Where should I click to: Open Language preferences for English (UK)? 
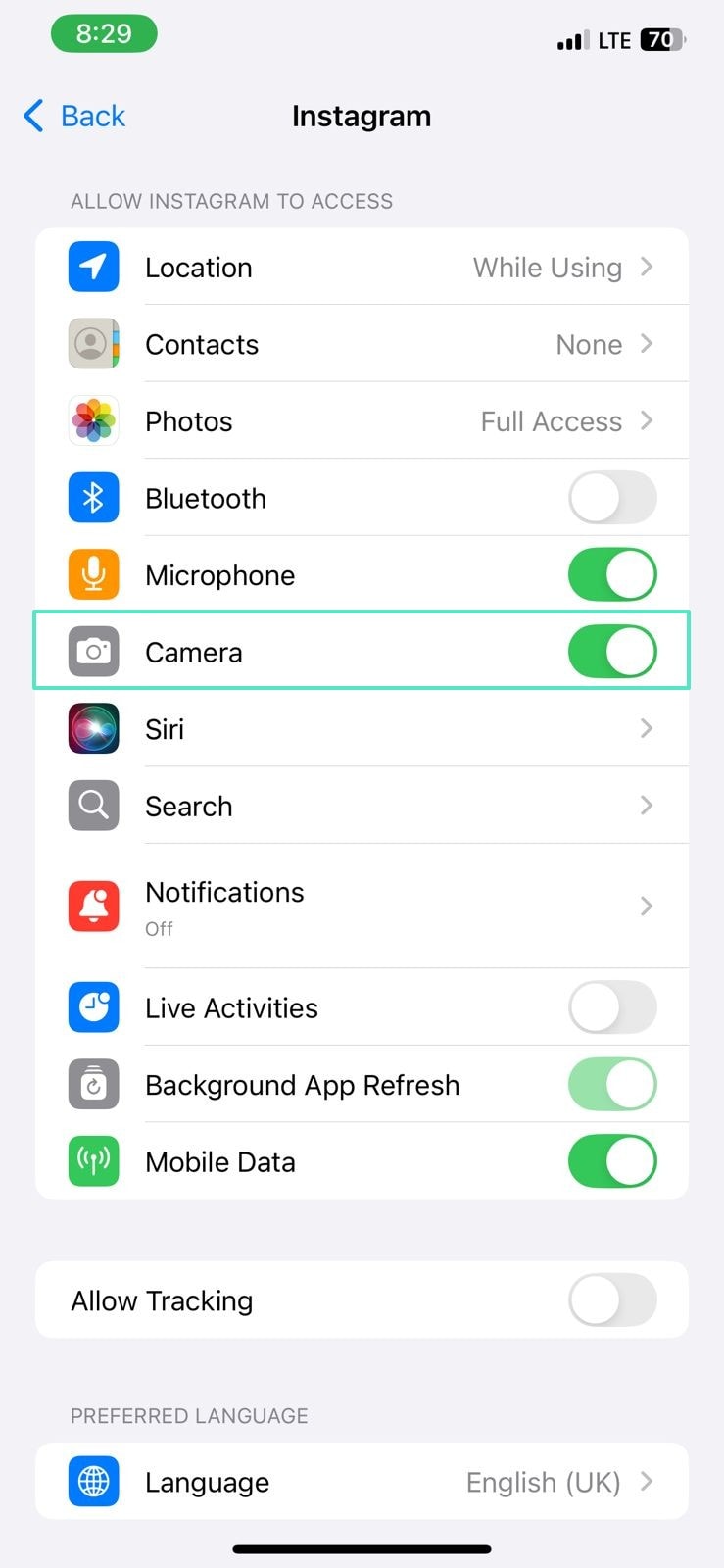pyautogui.click(x=646, y=1482)
